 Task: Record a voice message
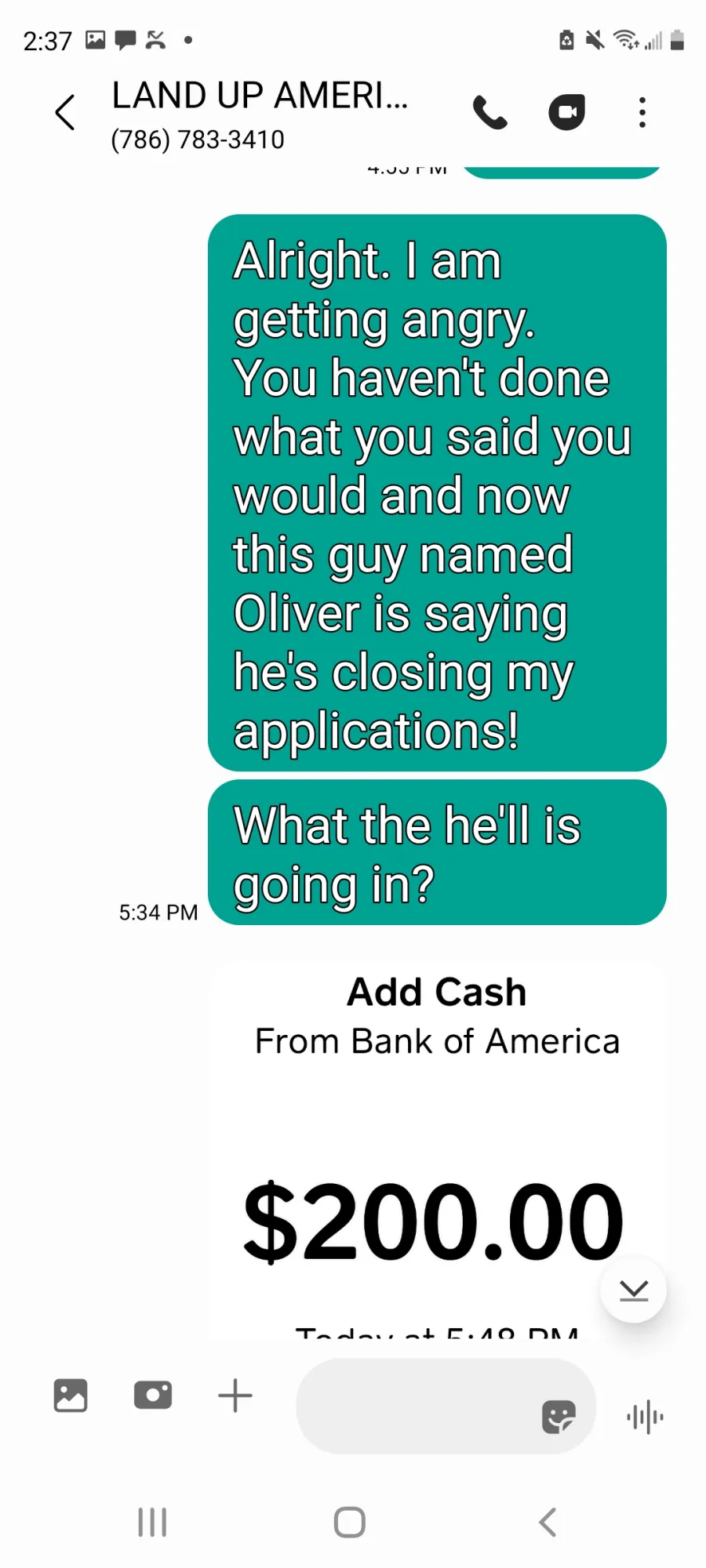click(x=645, y=1417)
